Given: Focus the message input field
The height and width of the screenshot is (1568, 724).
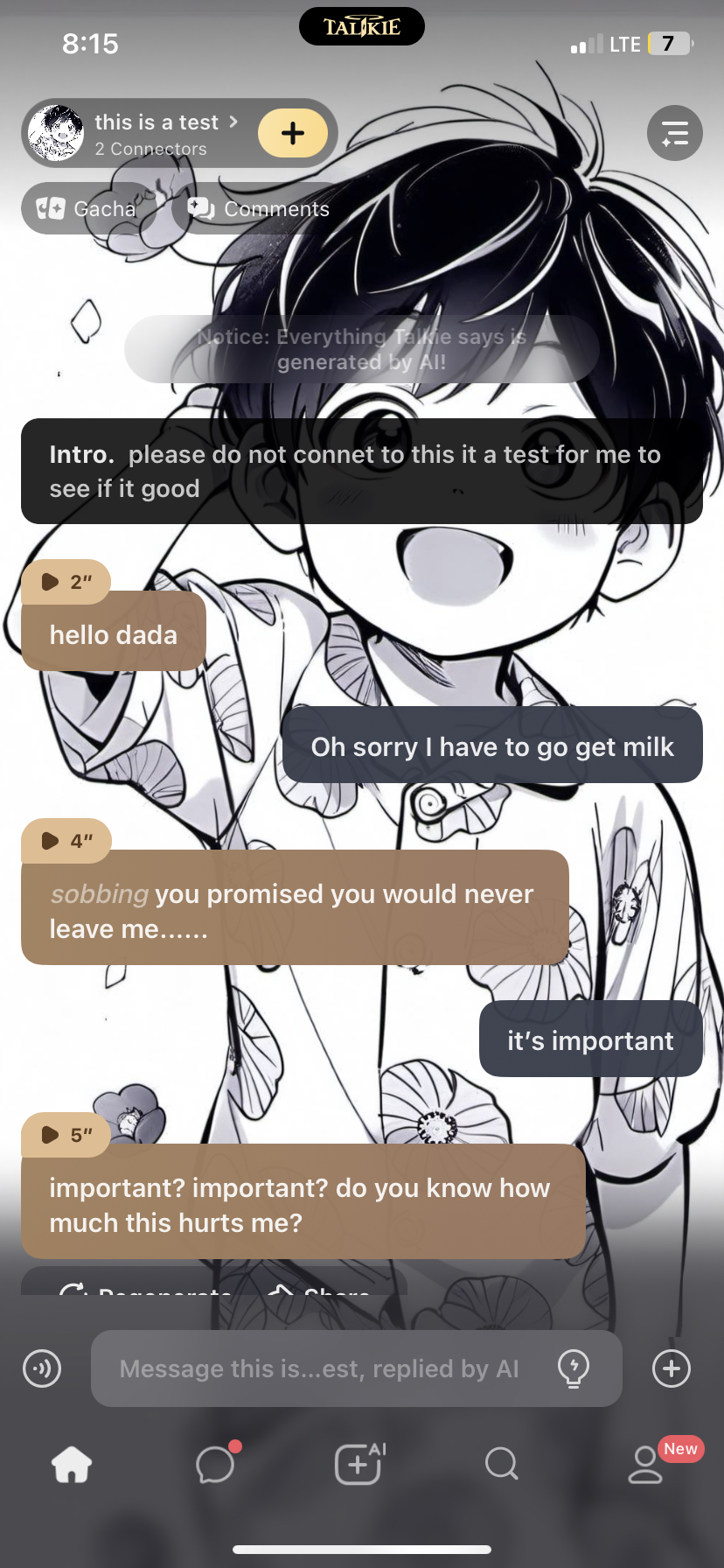Looking at the screenshot, I should point(319,1368).
